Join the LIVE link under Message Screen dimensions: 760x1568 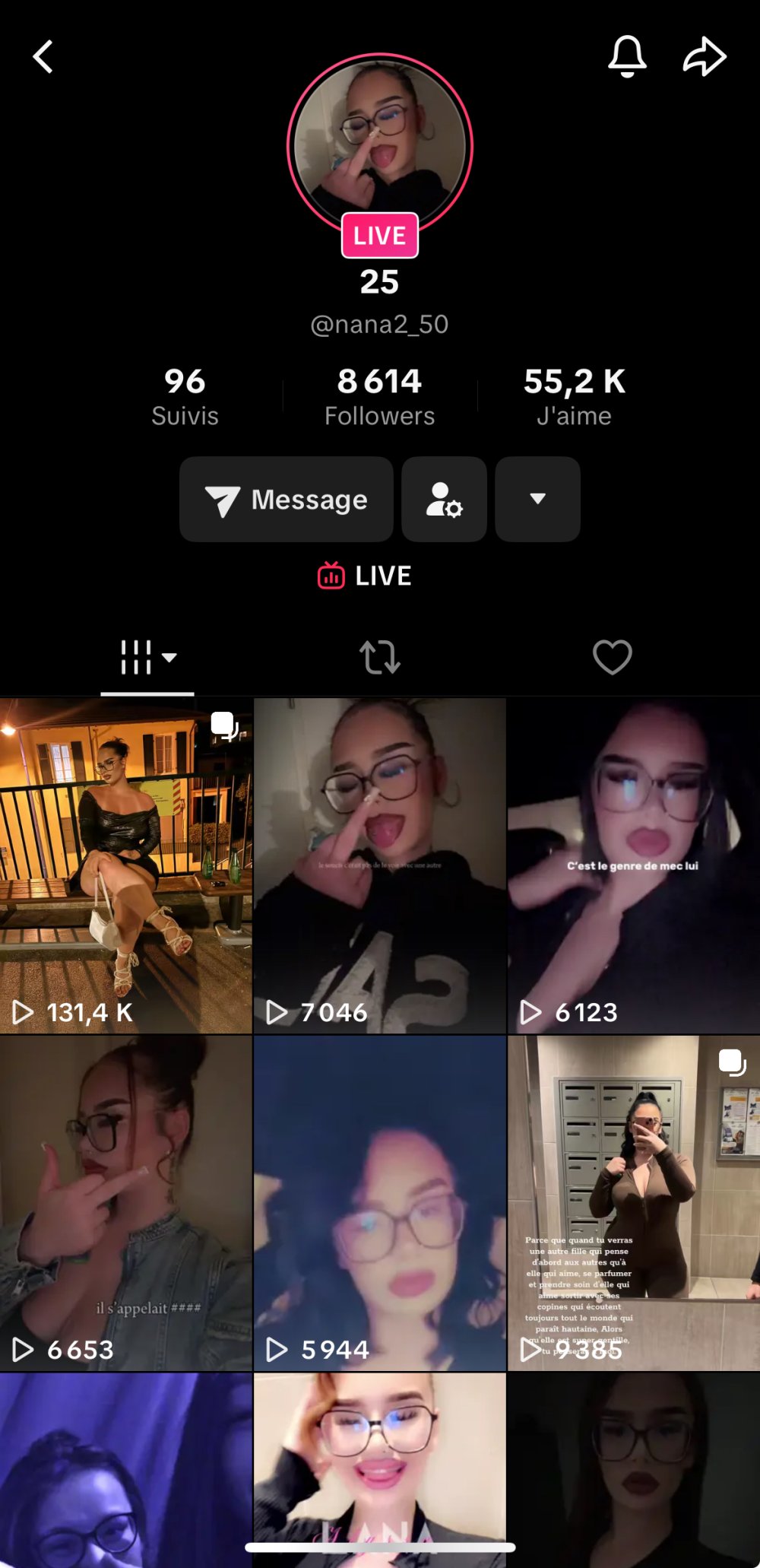(365, 576)
